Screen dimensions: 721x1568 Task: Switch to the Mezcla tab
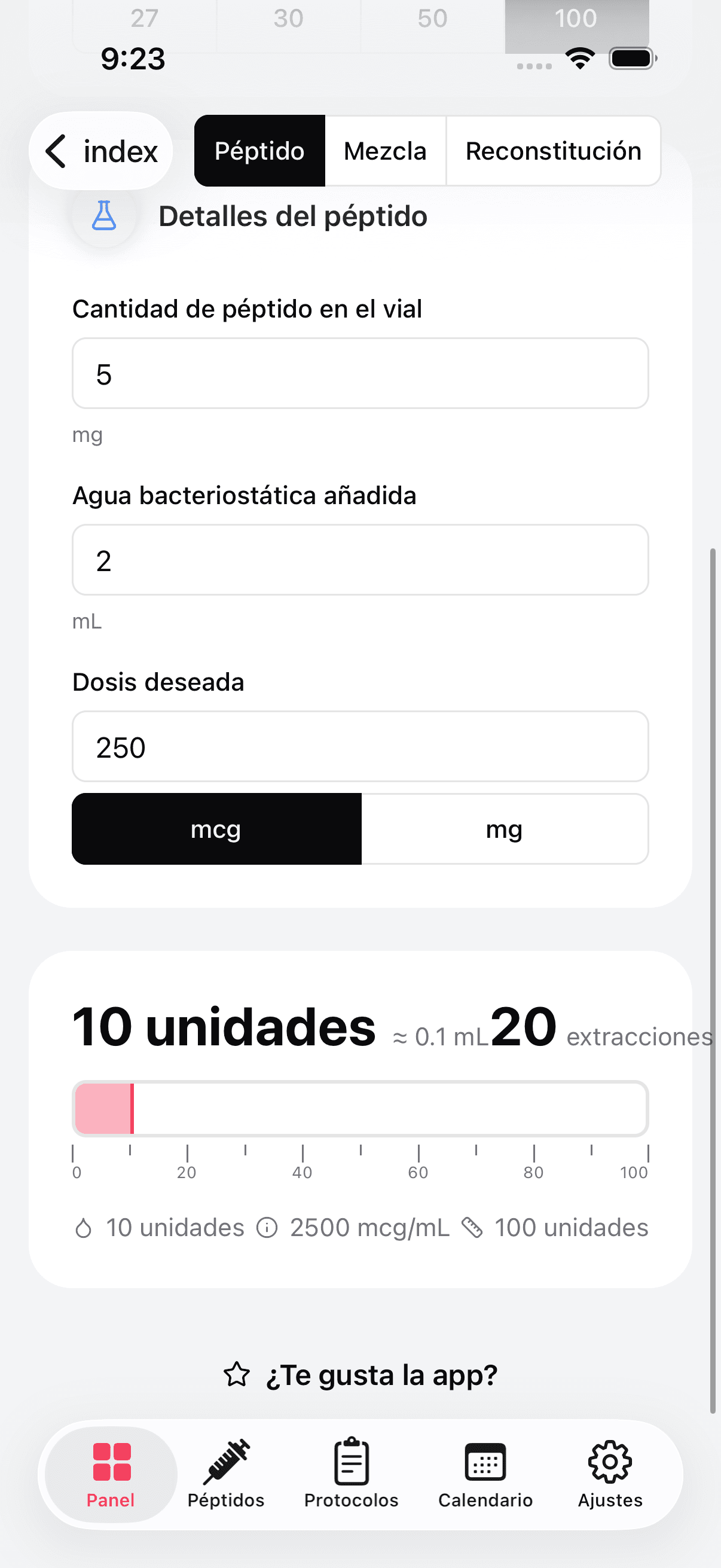pos(386,150)
